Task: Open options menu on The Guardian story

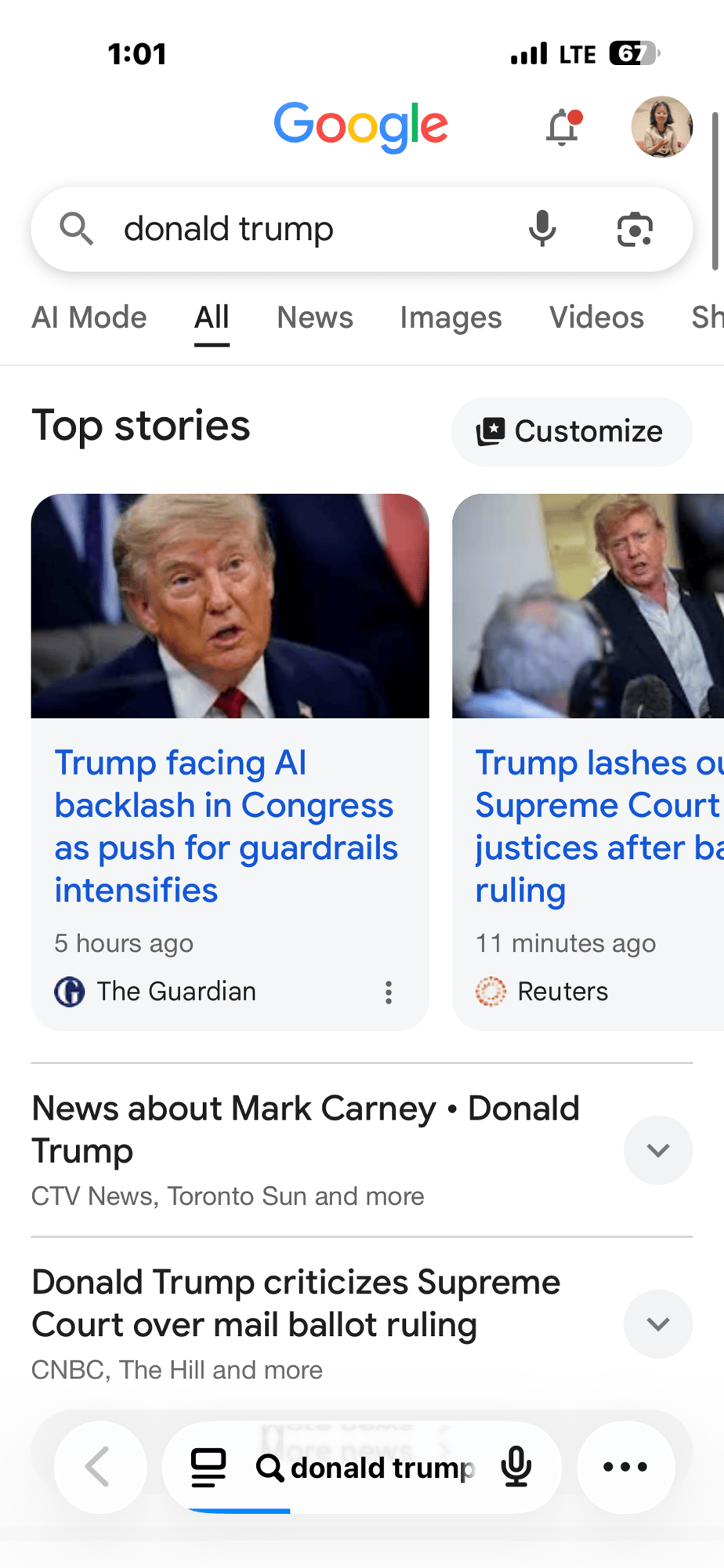Action: 389,993
